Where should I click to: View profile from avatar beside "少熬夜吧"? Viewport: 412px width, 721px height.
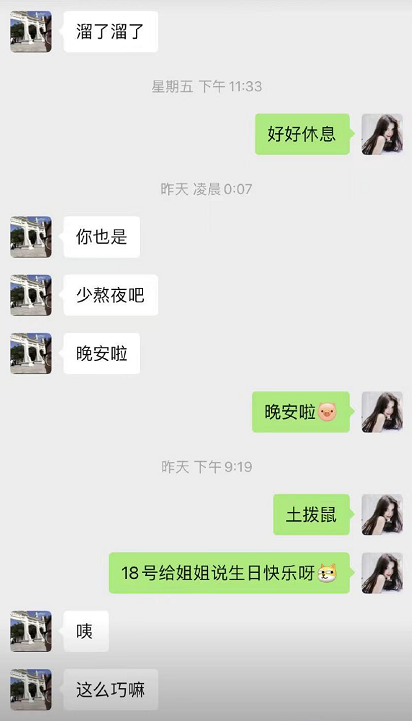31,295
